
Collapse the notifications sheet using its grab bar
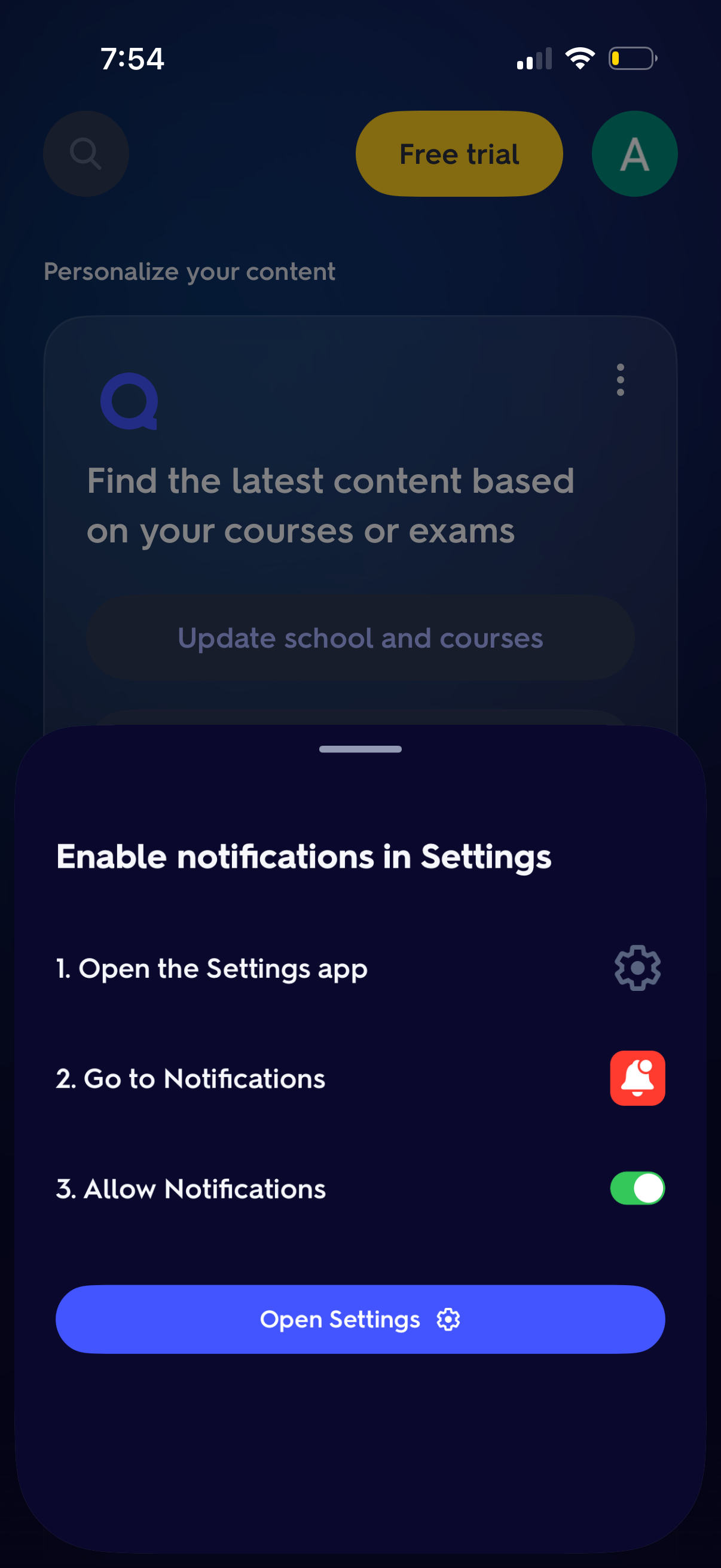click(x=360, y=750)
